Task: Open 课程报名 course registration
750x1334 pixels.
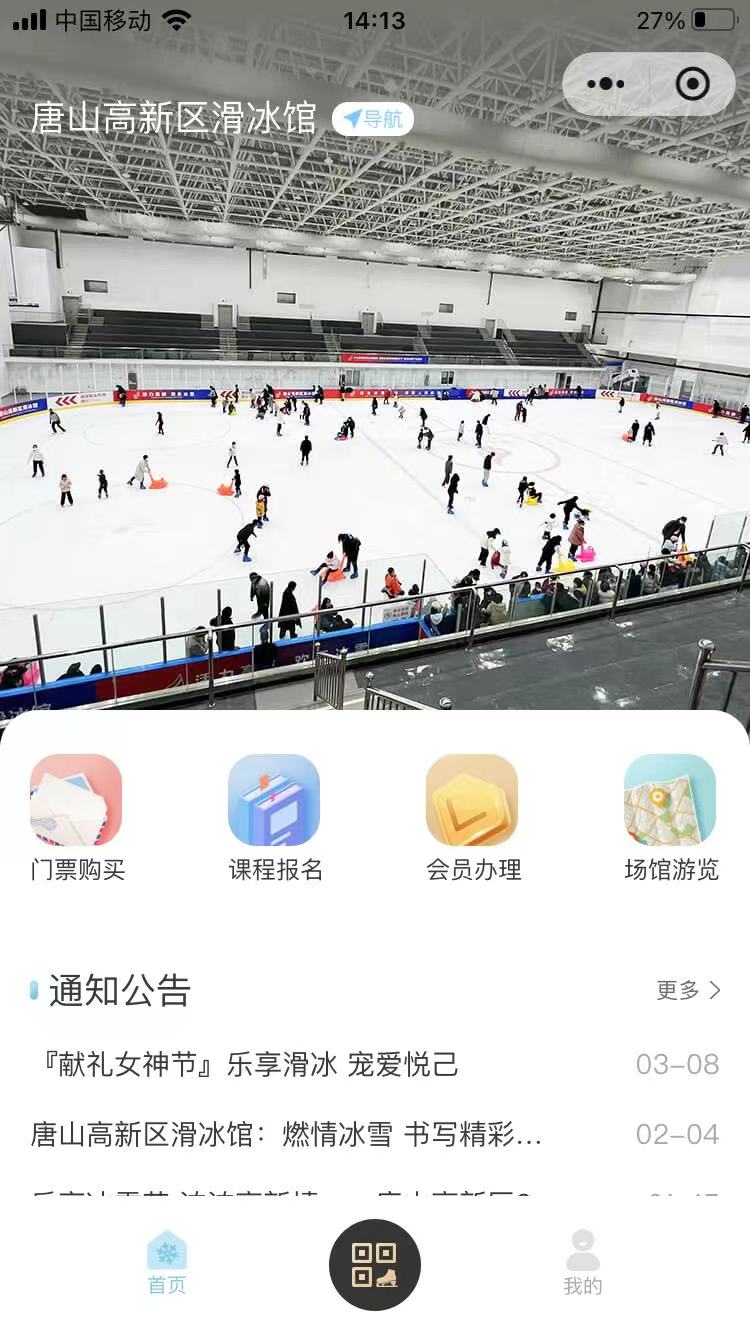Action: (x=275, y=817)
